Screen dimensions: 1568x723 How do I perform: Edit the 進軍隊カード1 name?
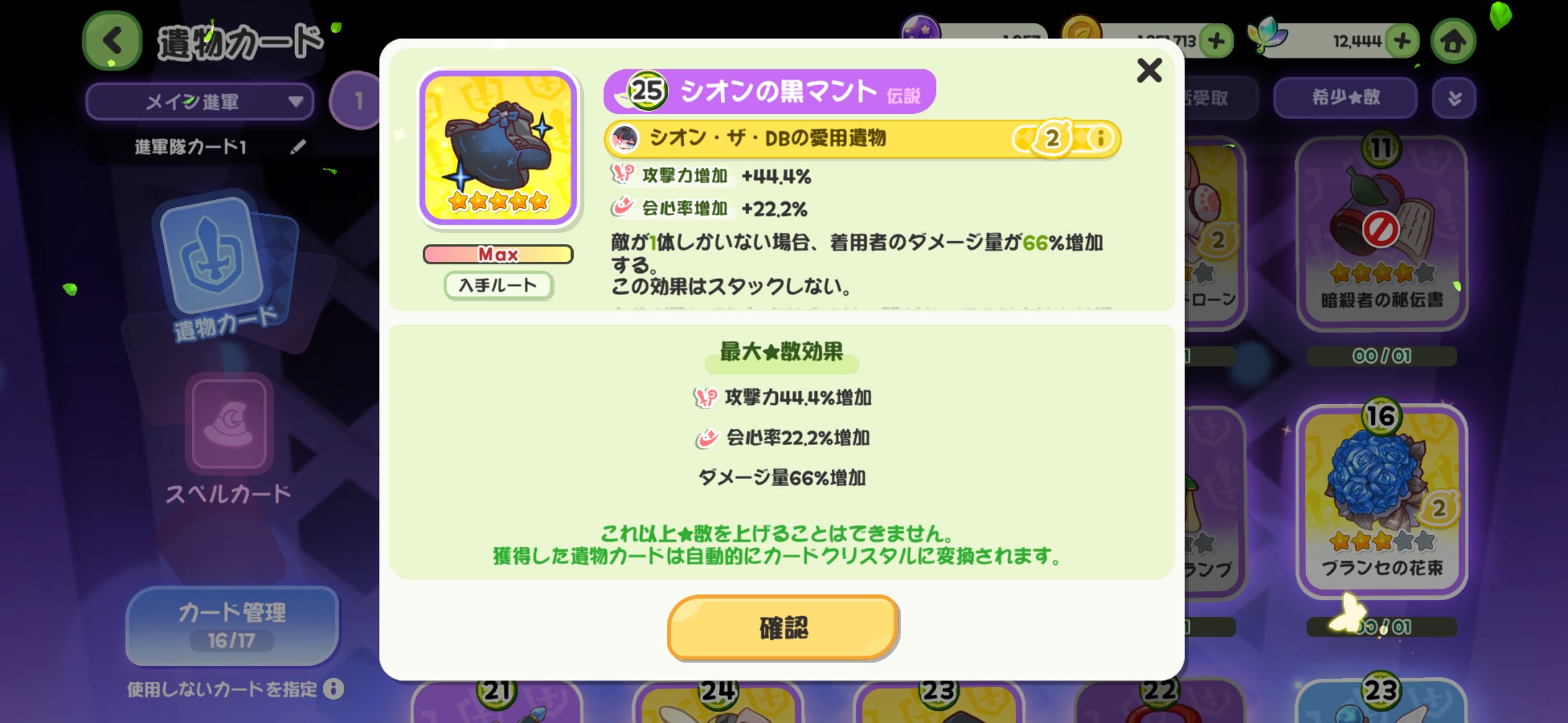[x=298, y=147]
